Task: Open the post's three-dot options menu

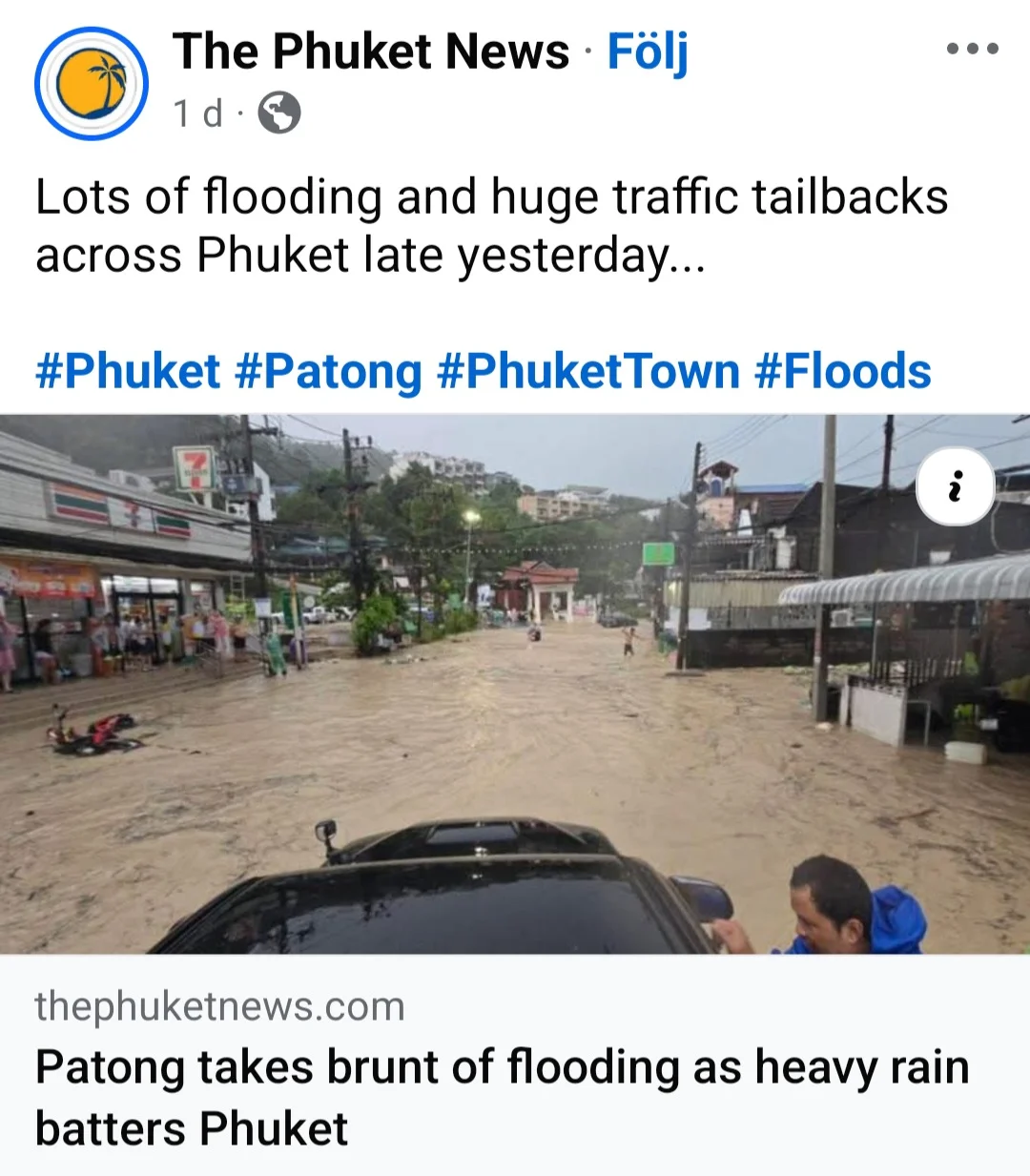Action: pos(972,49)
